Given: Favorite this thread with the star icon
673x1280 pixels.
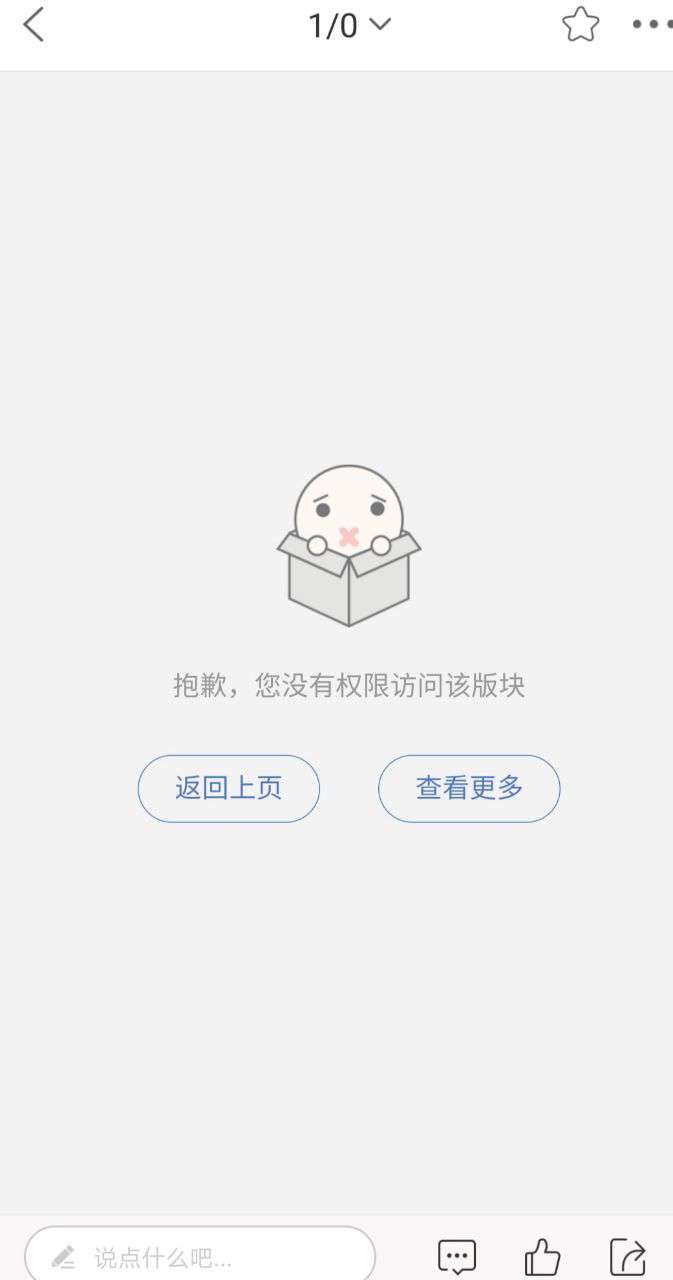Looking at the screenshot, I should (x=580, y=25).
